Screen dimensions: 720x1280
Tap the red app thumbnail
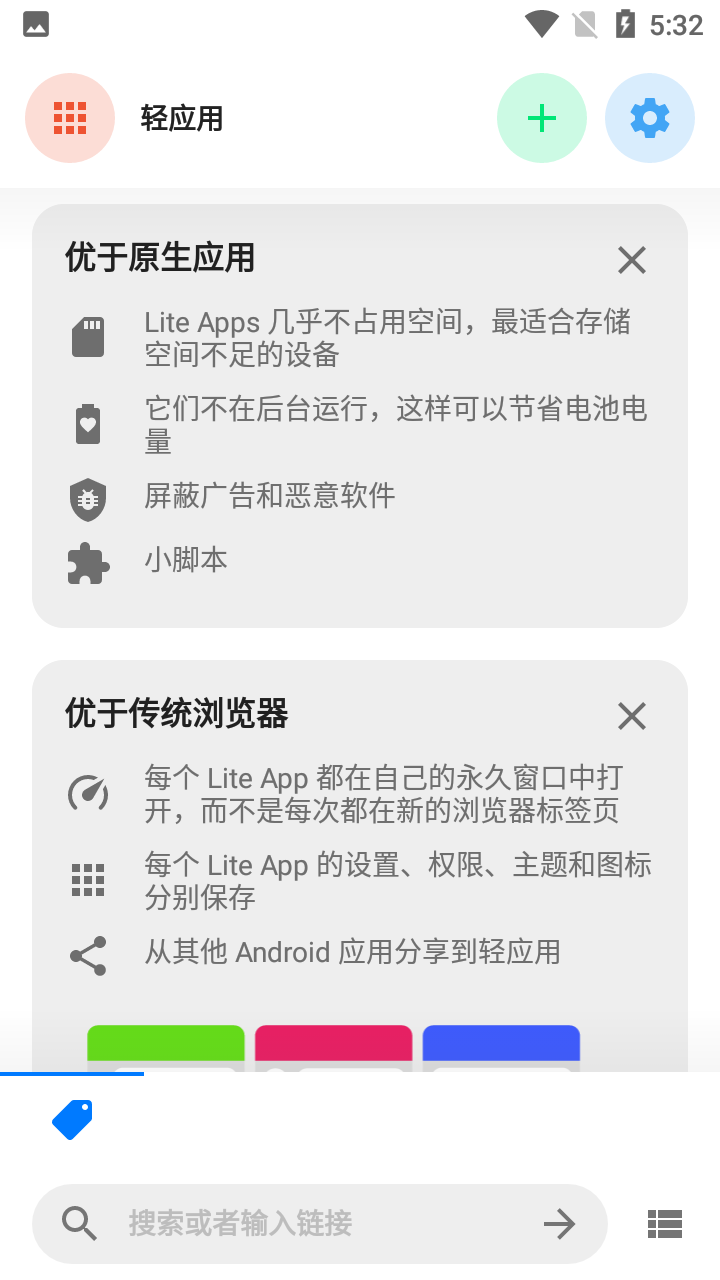333,1045
